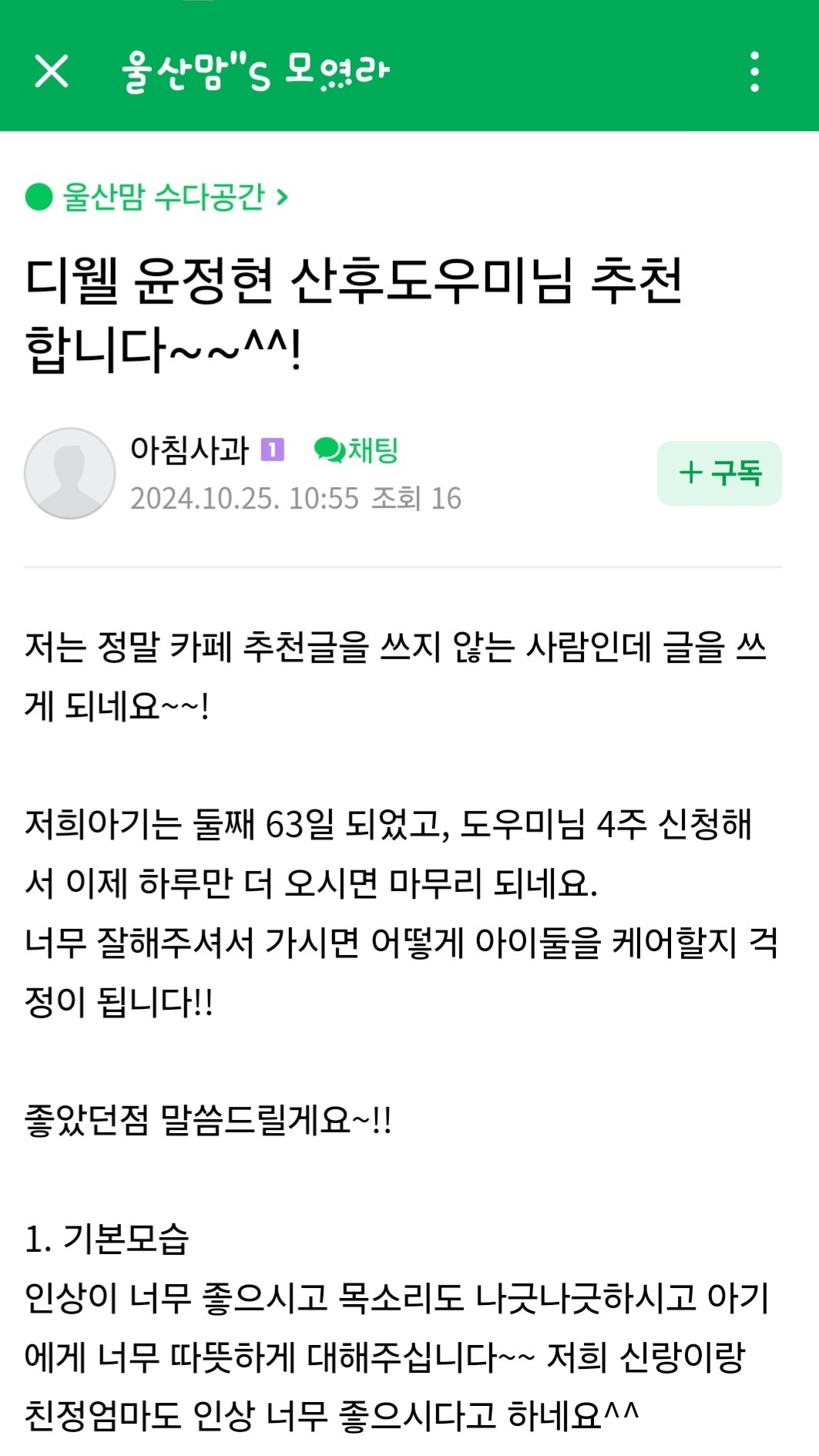Image resolution: width=819 pixels, height=1456 pixels.
Task: Subscribe with the 구독 button
Action: click(x=719, y=473)
